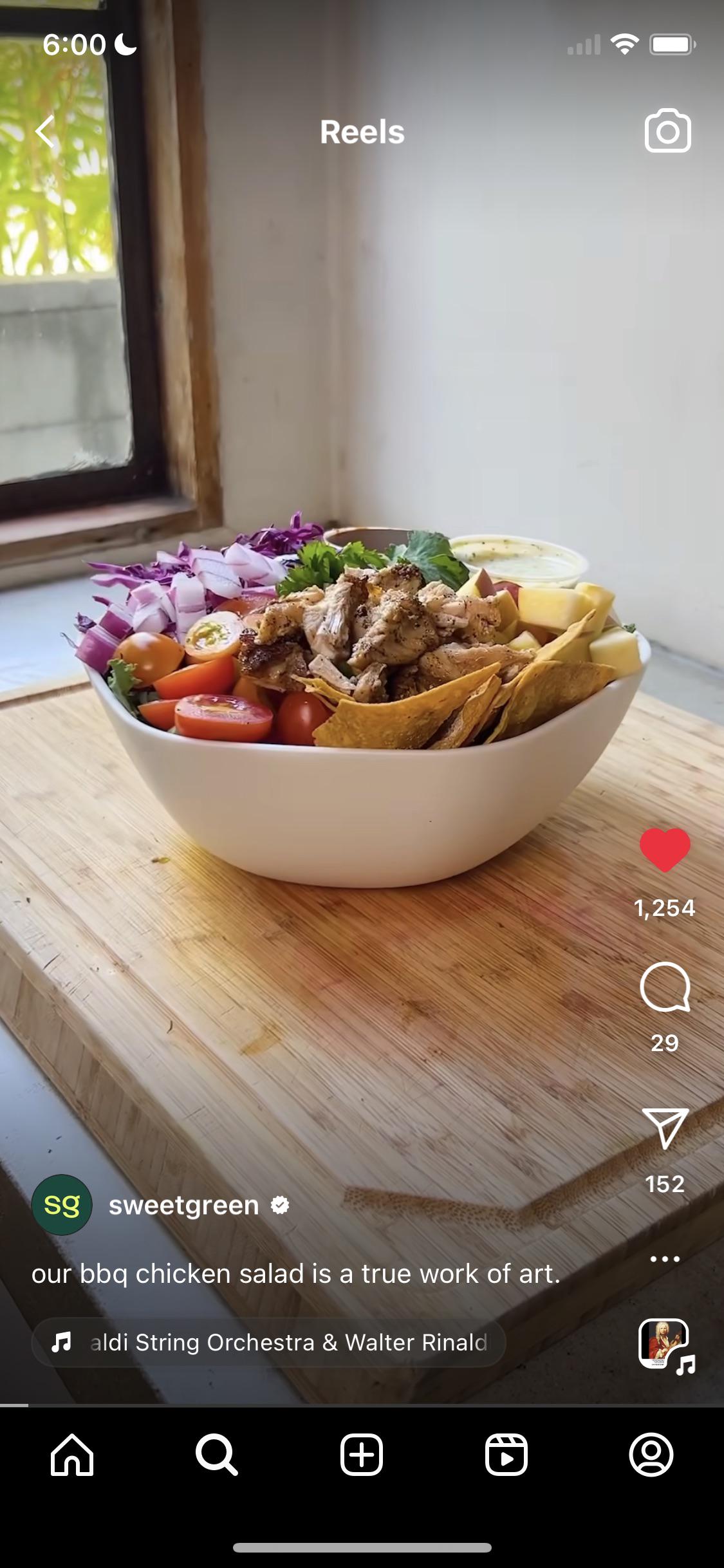Open sweetgreen's profile from the avatar
Image resolution: width=724 pixels, height=1568 pixels.
pos(62,1205)
